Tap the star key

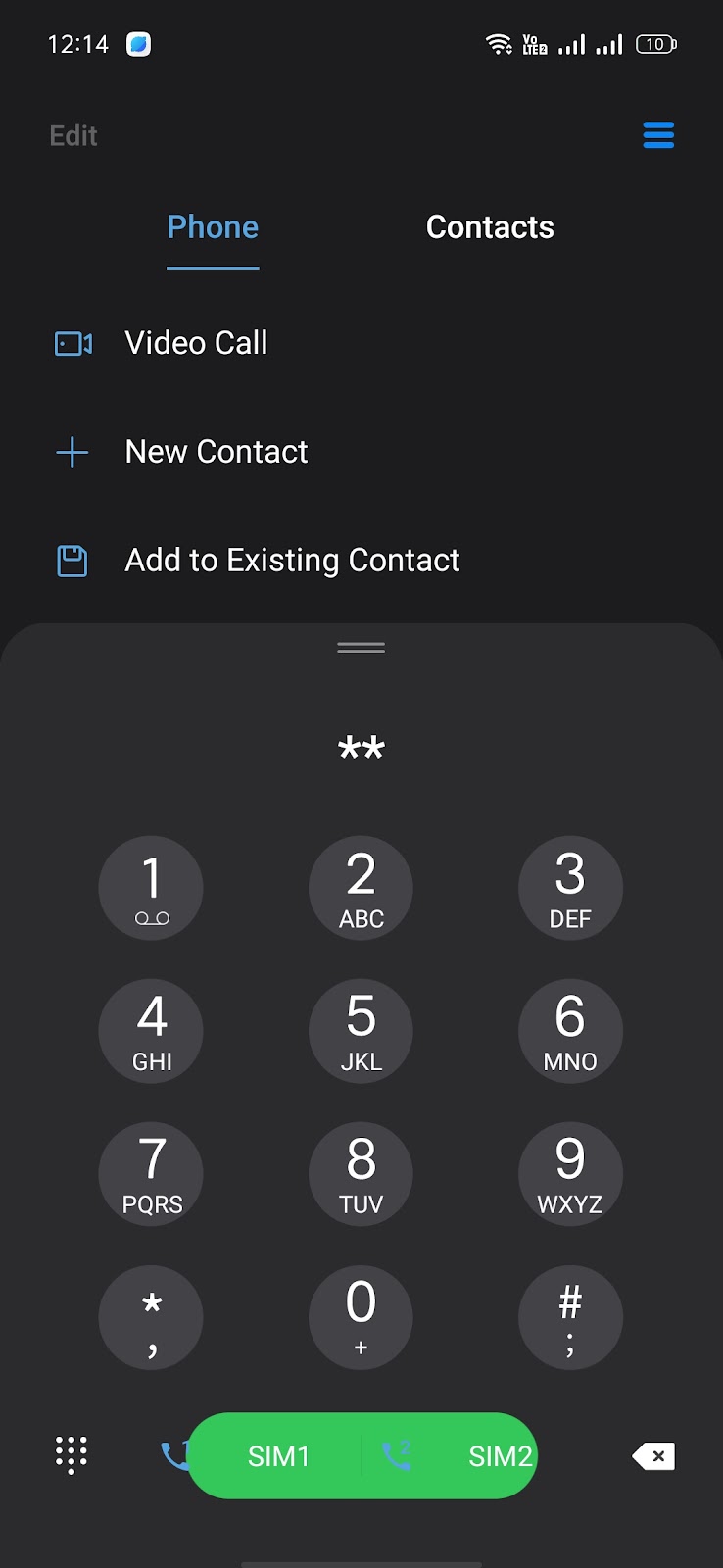(151, 1317)
